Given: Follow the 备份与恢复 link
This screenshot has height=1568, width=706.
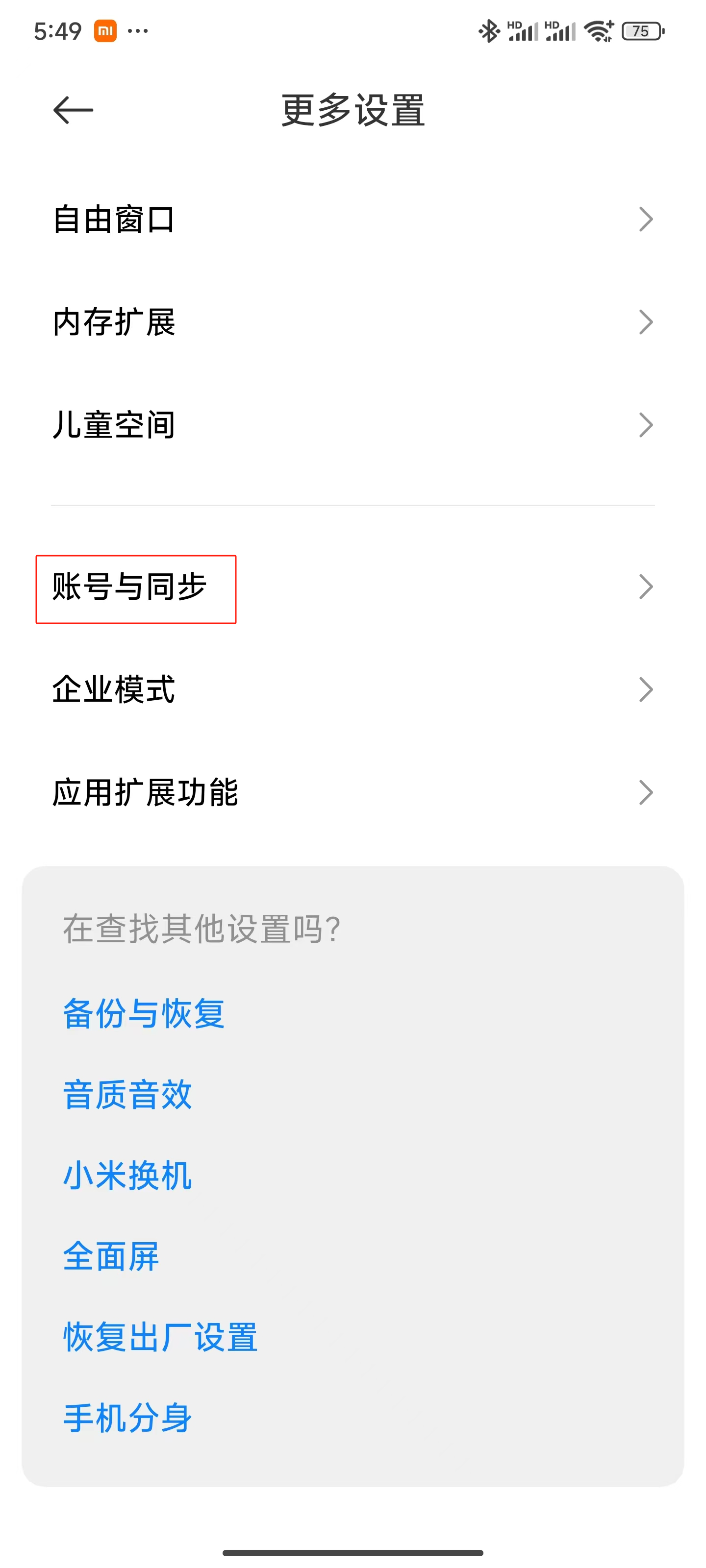Looking at the screenshot, I should coord(144,1013).
